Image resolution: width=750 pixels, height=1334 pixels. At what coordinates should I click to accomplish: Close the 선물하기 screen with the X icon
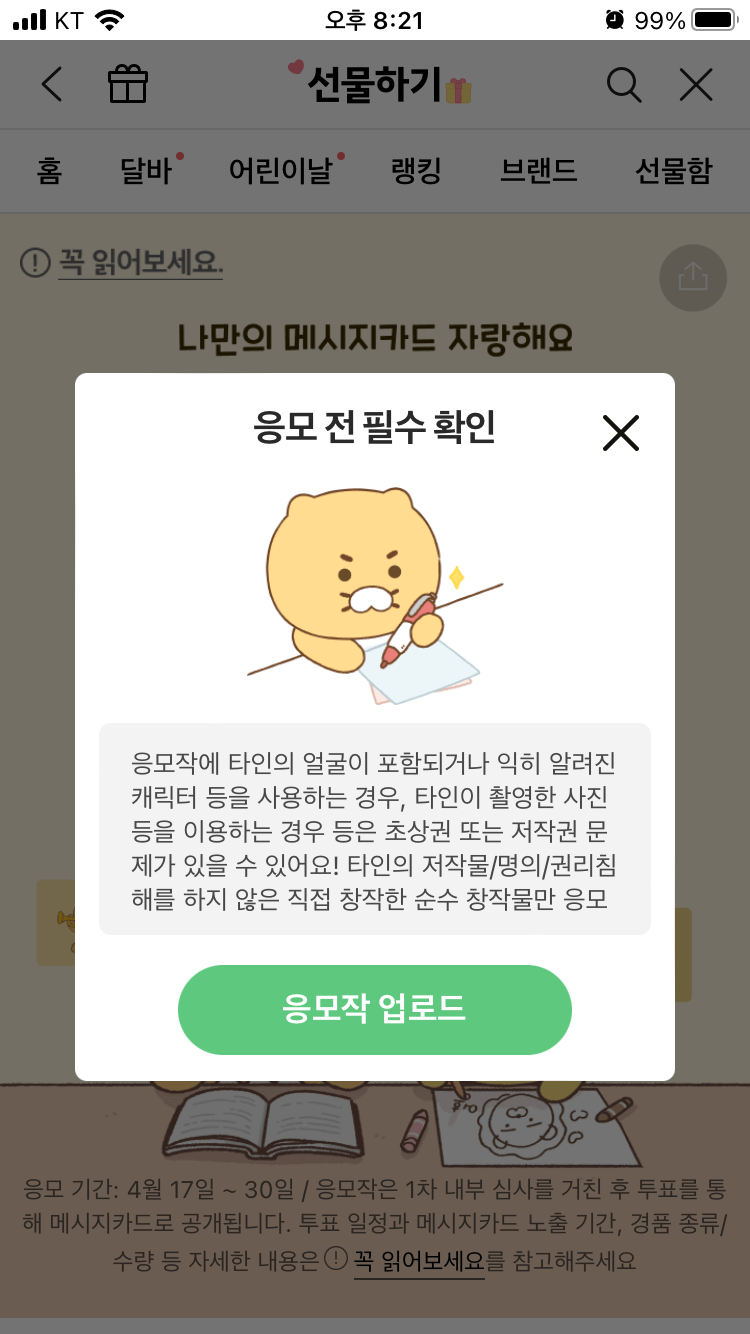695,84
